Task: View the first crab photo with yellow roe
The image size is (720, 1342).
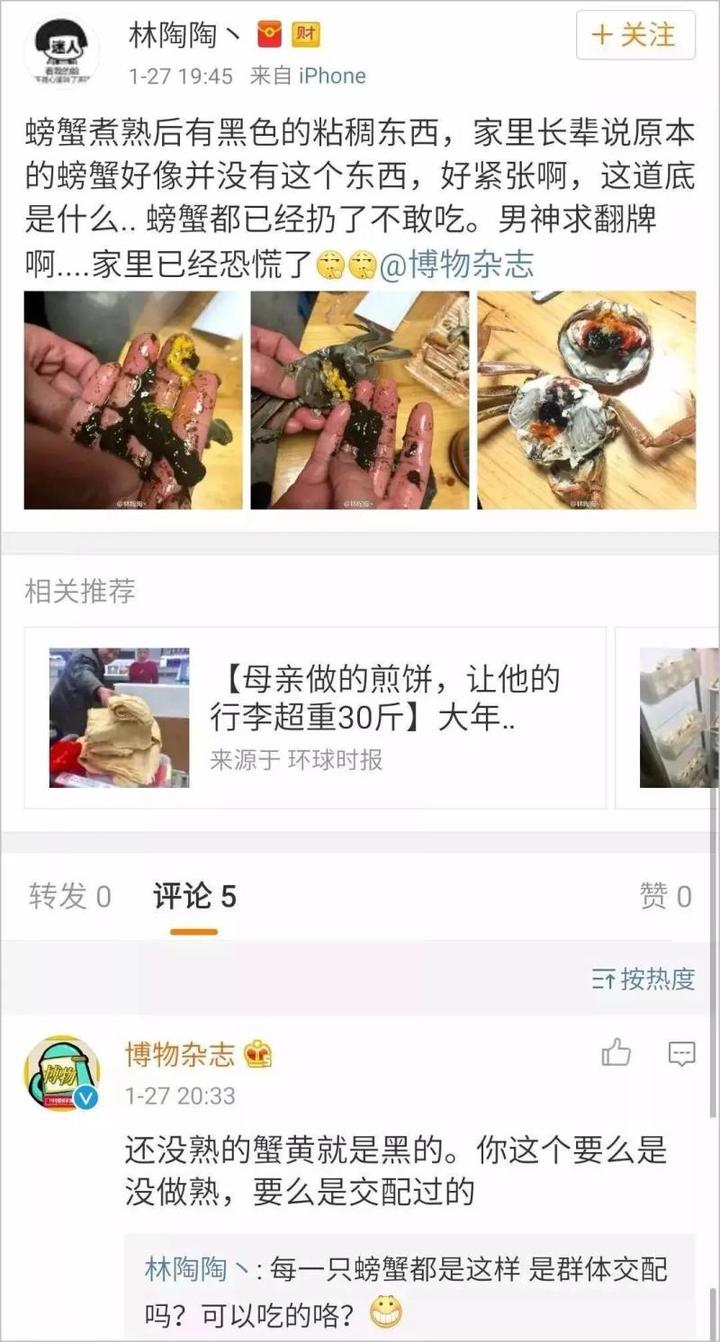Action: point(133,400)
